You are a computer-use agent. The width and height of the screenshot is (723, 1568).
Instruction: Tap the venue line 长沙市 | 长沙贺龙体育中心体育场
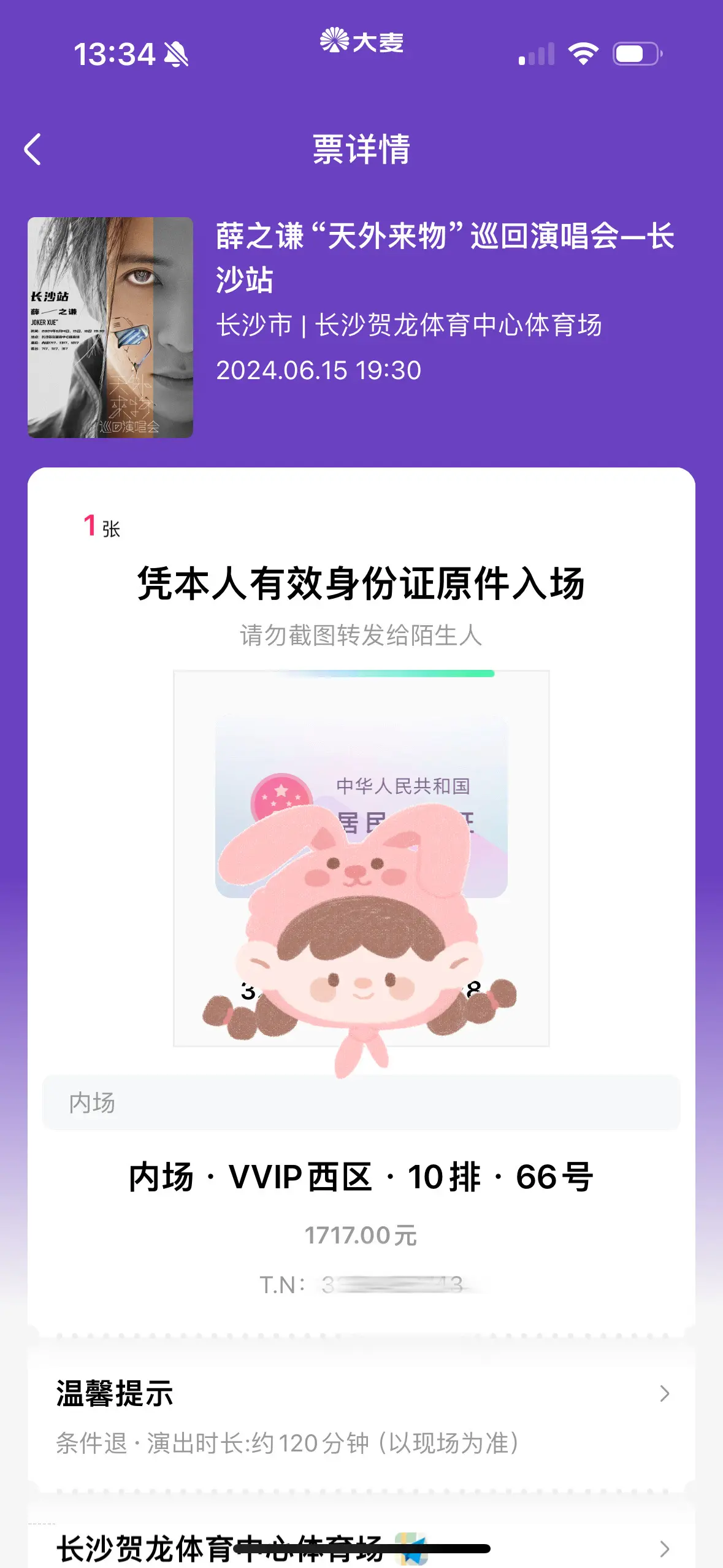(x=411, y=326)
